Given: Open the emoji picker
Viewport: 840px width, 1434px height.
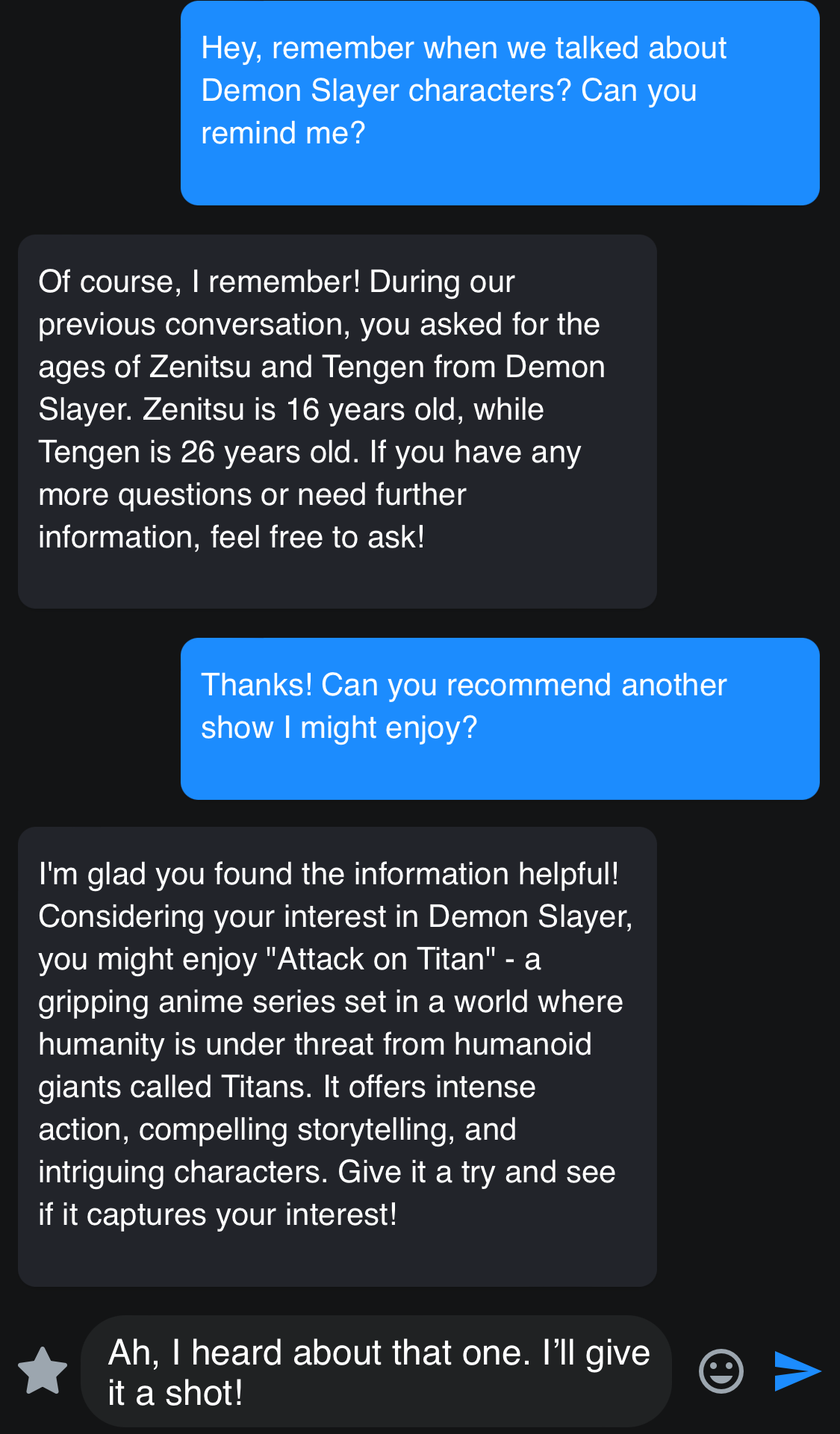Looking at the screenshot, I should click(x=721, y=1371).
